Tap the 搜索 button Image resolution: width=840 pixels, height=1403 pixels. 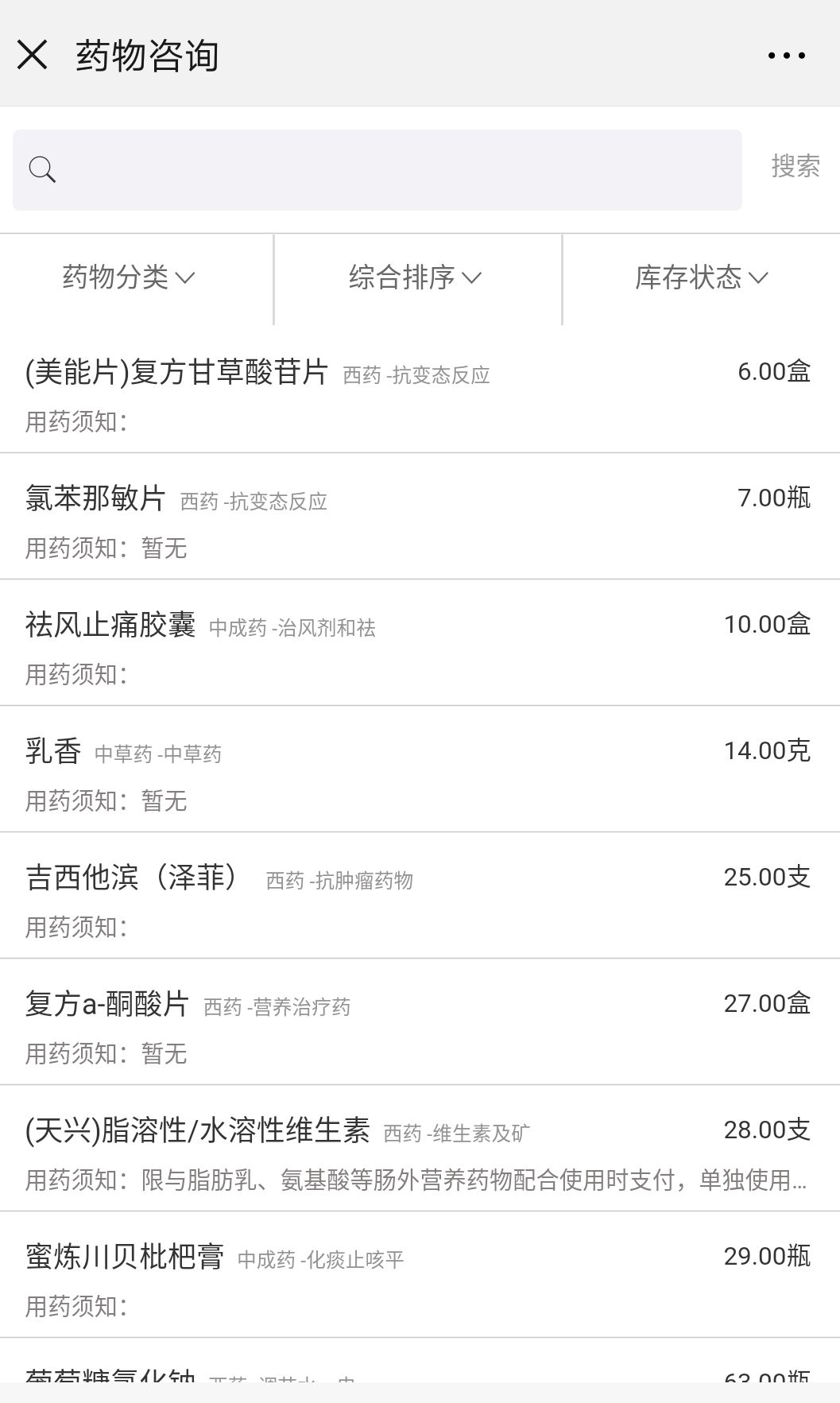pos(795,166)
